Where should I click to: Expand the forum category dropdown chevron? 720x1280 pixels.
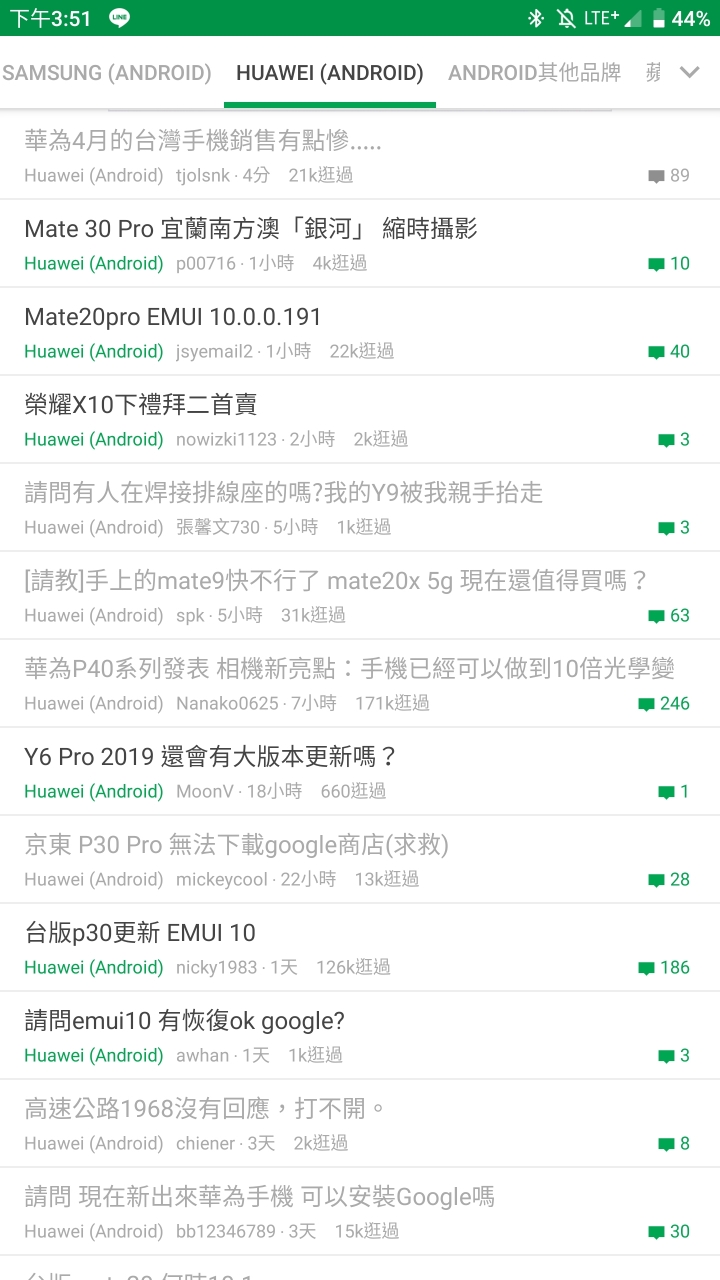pos(689,72)
